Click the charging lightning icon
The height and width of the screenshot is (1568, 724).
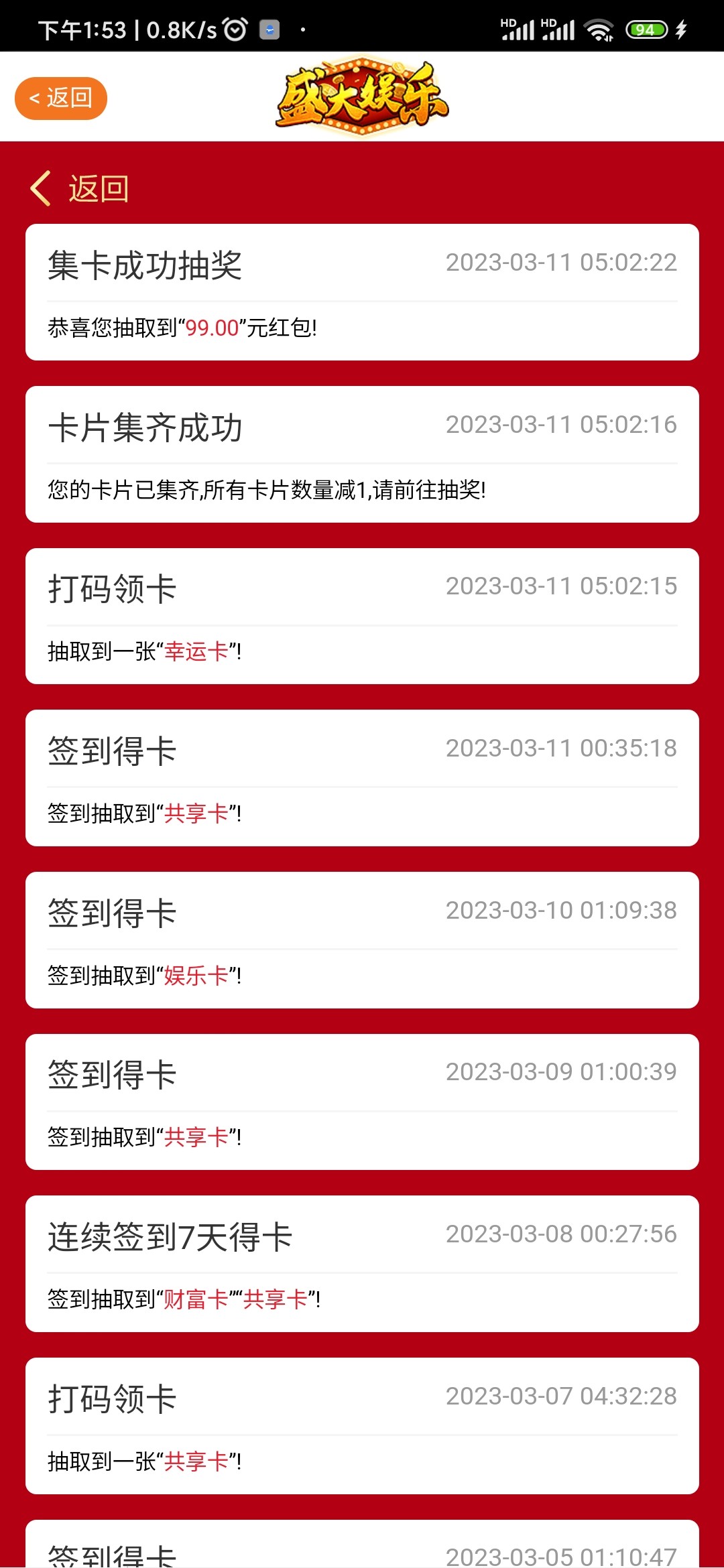tap(682, 28)
